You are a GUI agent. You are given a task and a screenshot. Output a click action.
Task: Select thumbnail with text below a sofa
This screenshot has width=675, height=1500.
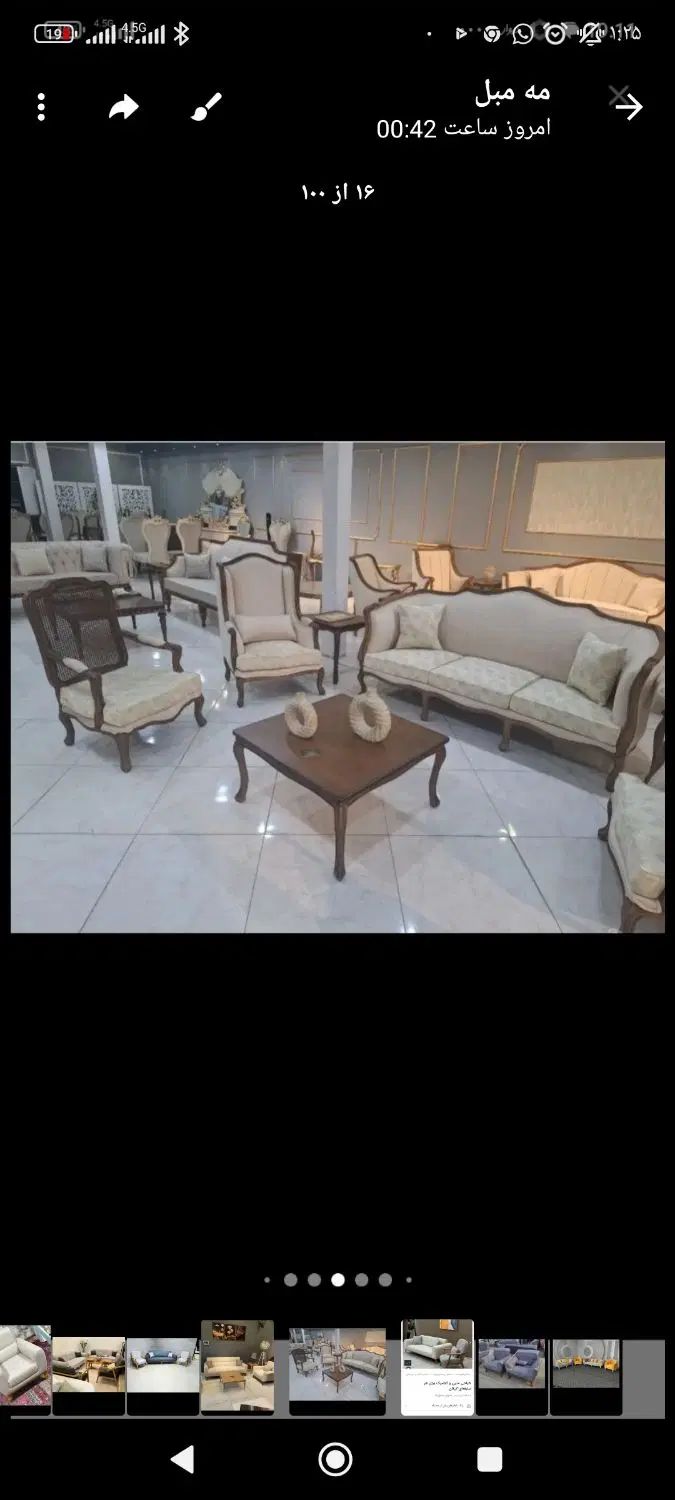pos(437,1366)
